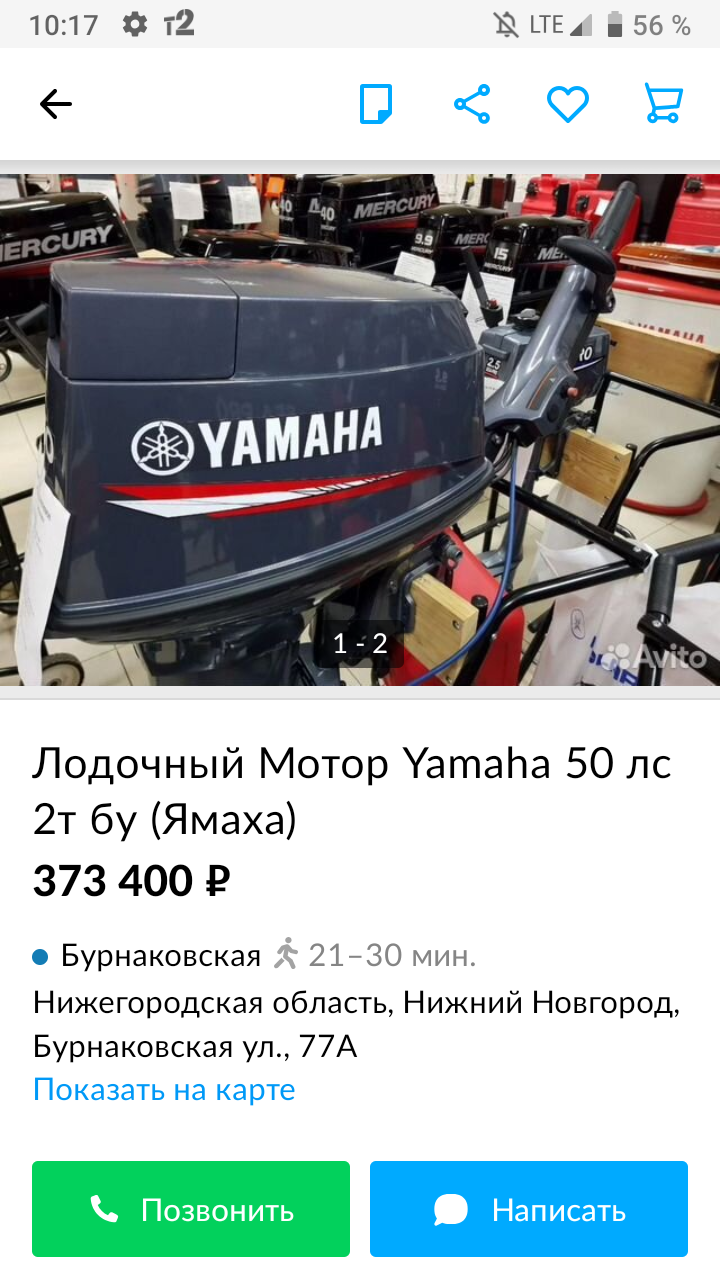Add listing to favorites with heart

pyautogui.click(x=568, y=104)
